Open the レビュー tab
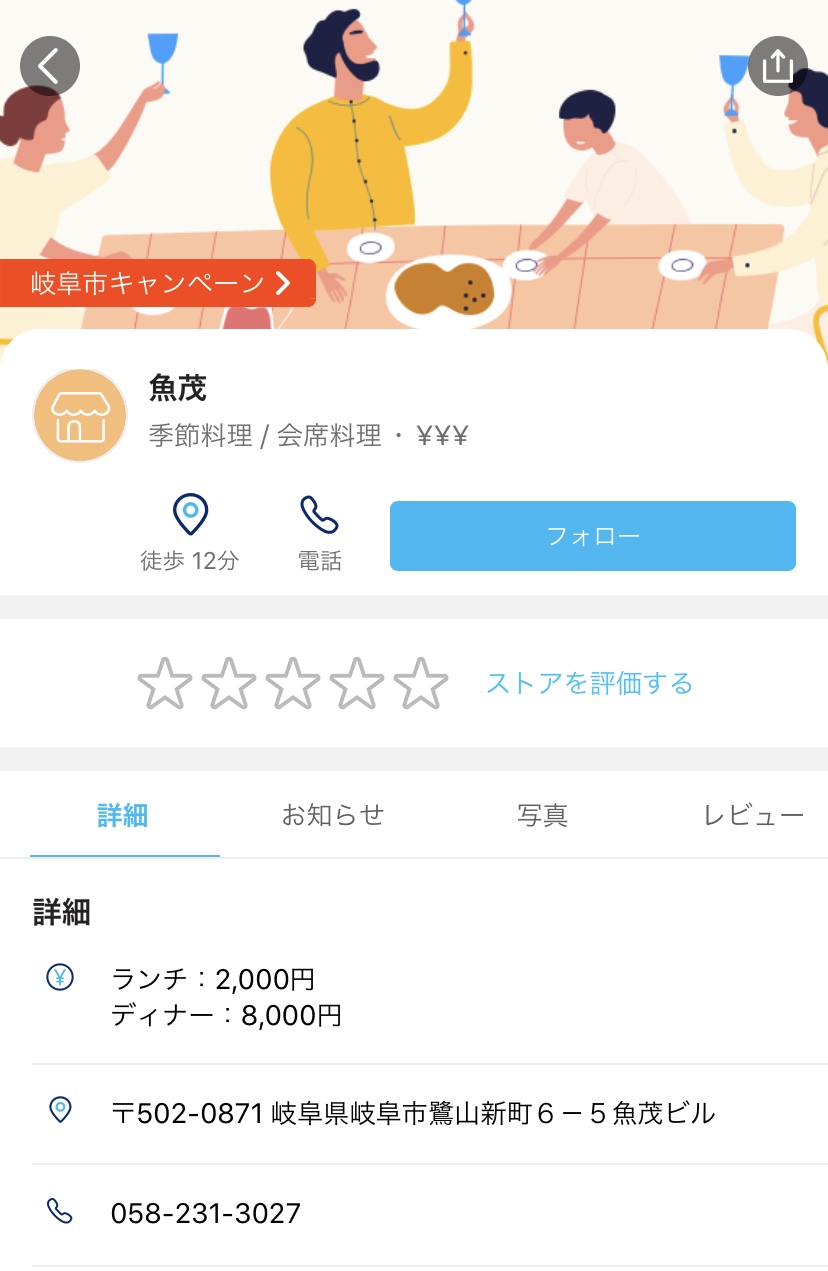Viewport: 828px width, 1271px height. (x=753, y=815)
